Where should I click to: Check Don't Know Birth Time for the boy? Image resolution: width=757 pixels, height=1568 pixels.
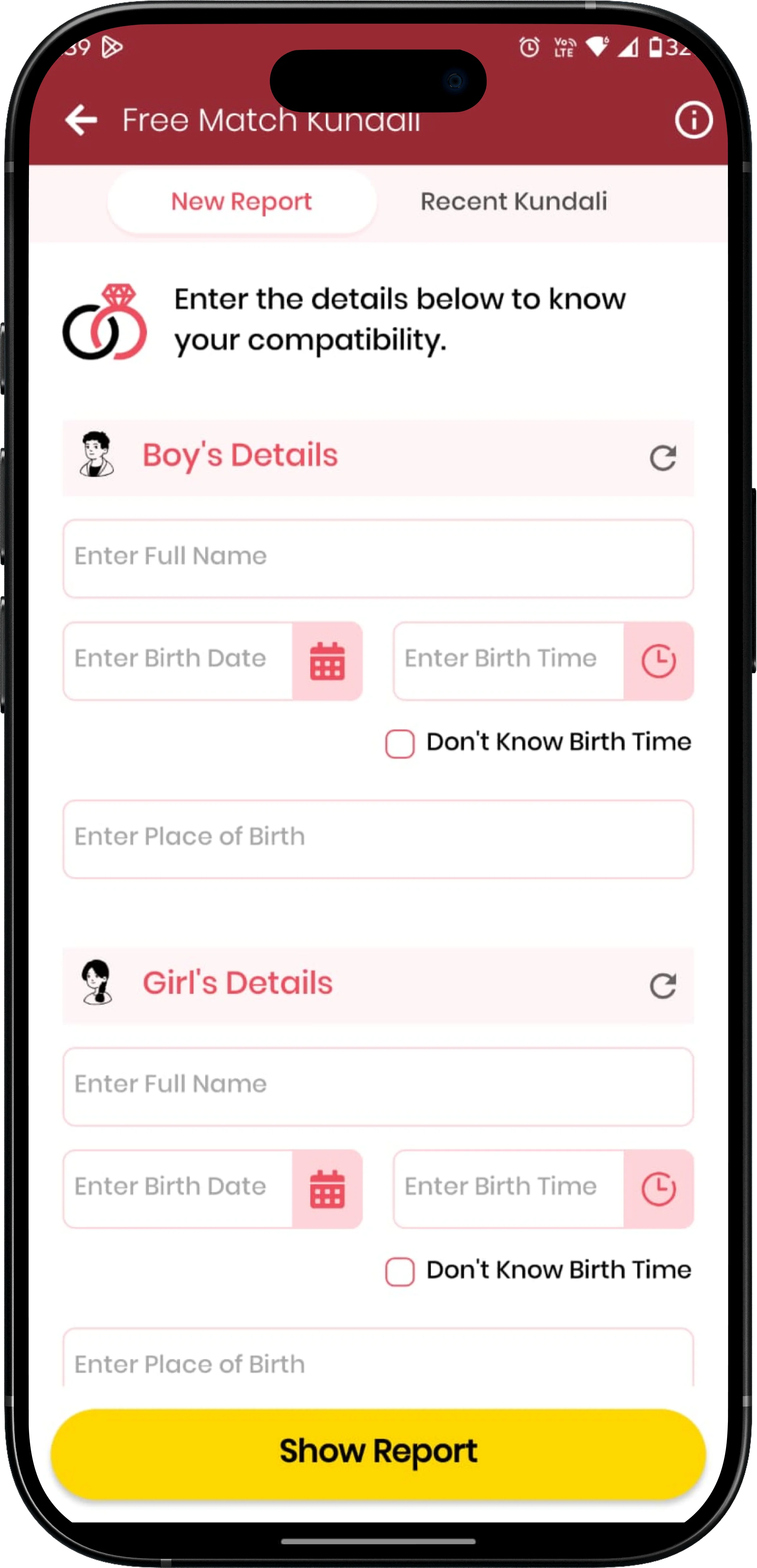[x=400, y=743]
